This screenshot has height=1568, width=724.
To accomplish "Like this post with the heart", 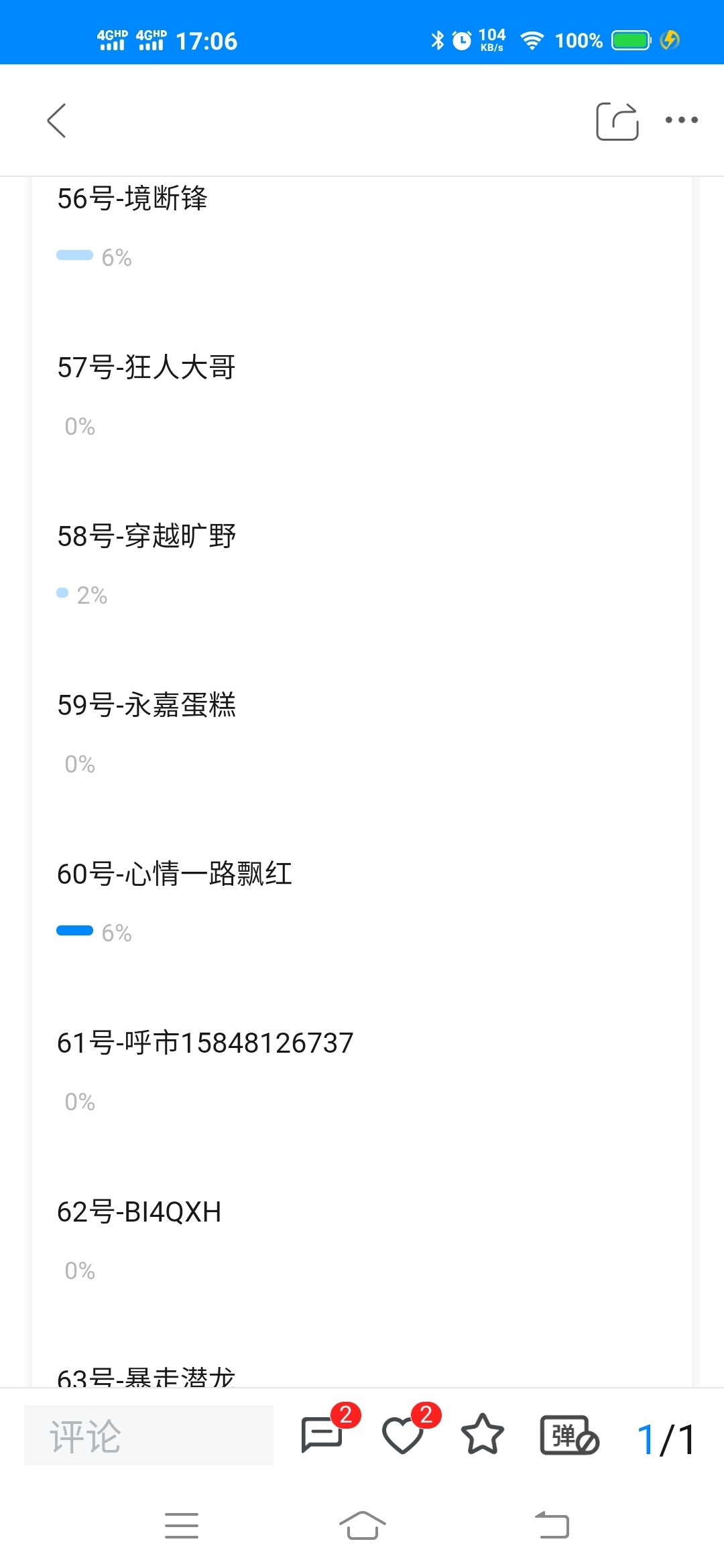I will point(403,1435).
